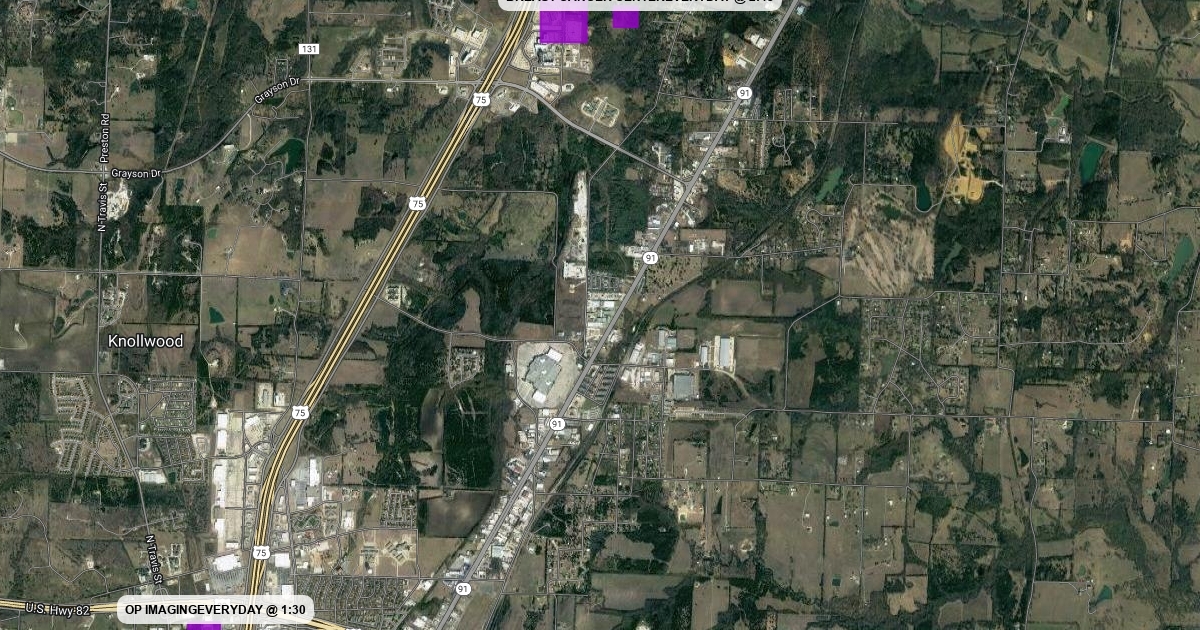Open the OP IMAGINGEVERYDAY @ 1:30 callout
This screenshot has width=1200, height=630.
(x=215, y=610)
